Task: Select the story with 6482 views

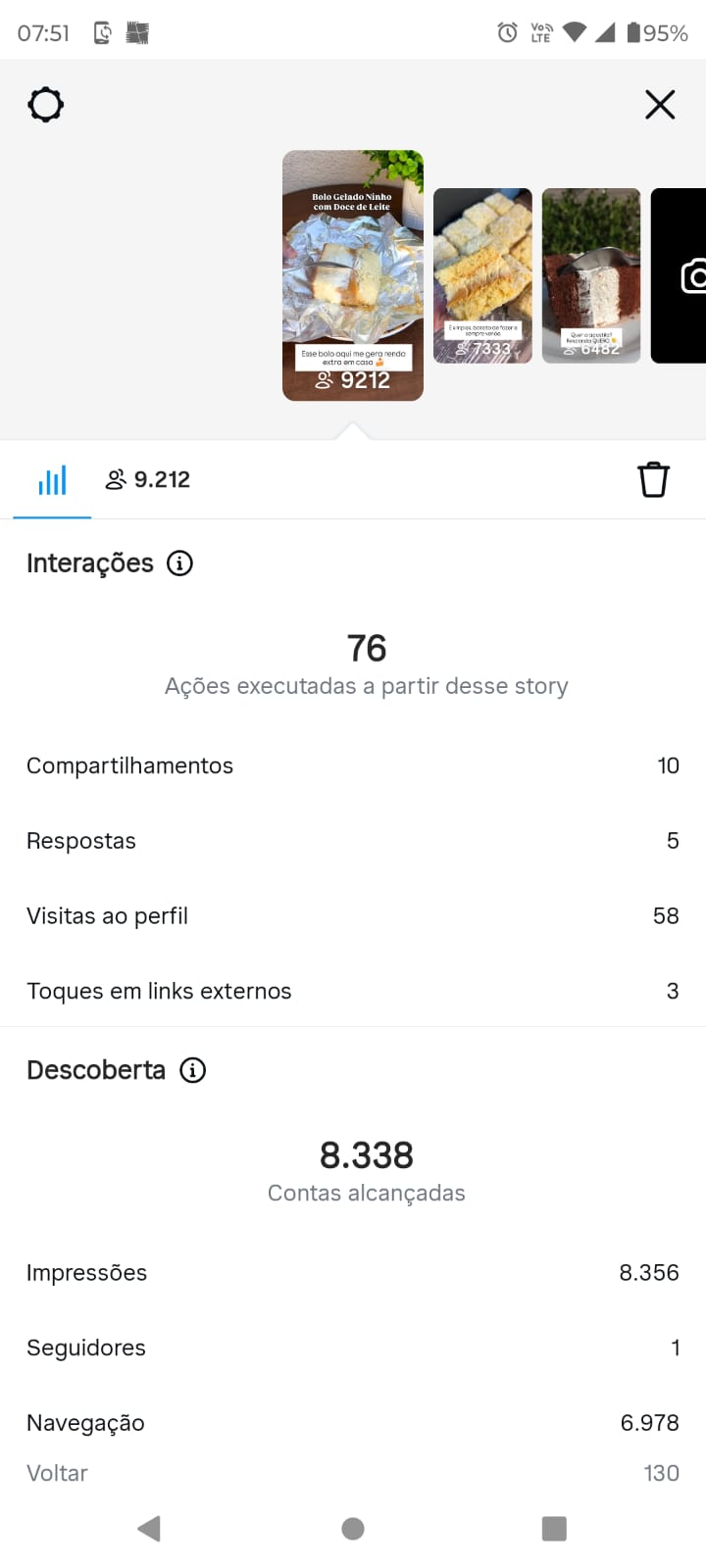Action: click(x=591, y=275)
